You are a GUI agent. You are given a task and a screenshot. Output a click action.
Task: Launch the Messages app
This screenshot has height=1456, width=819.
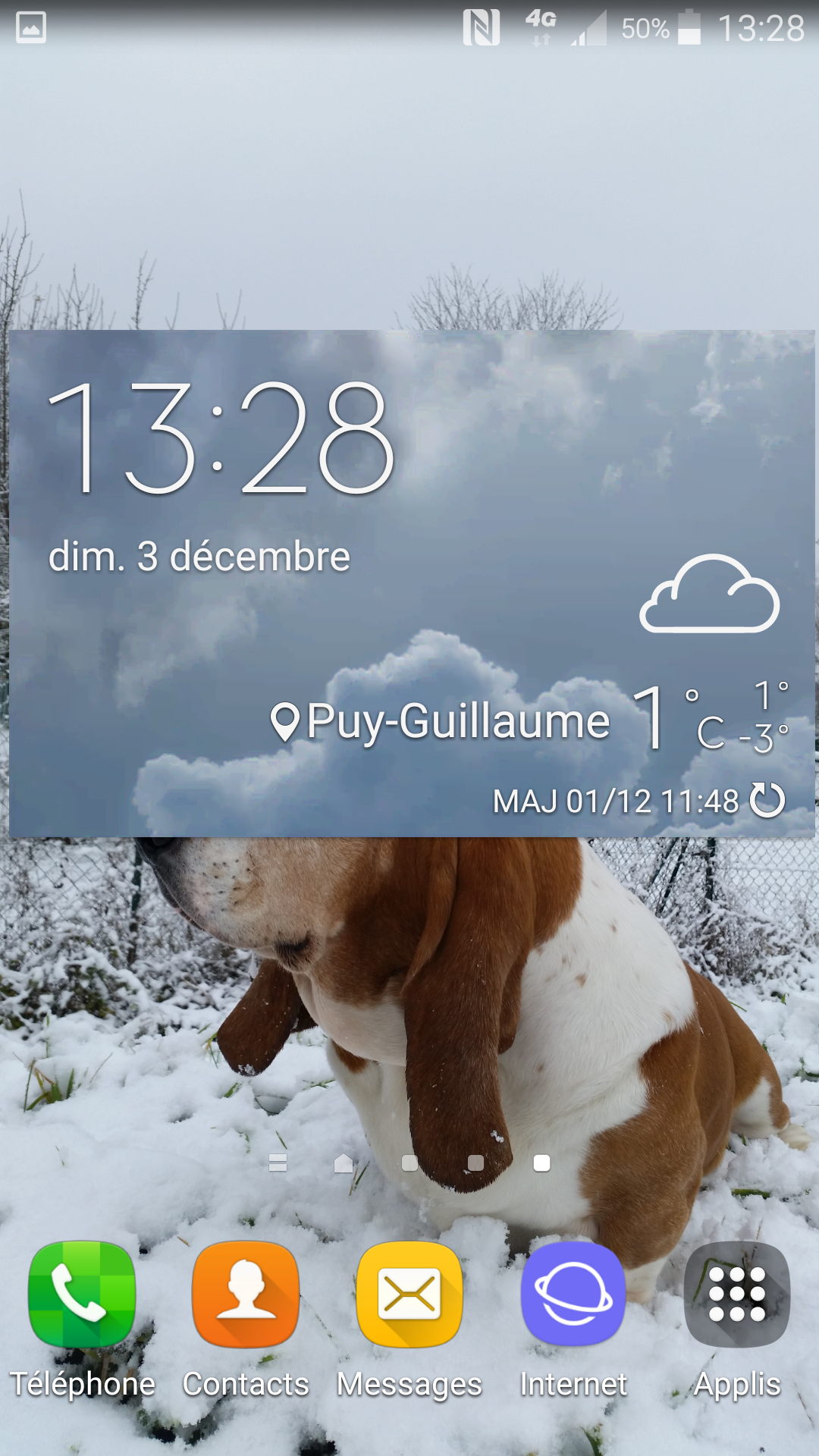click(409, 1295)
